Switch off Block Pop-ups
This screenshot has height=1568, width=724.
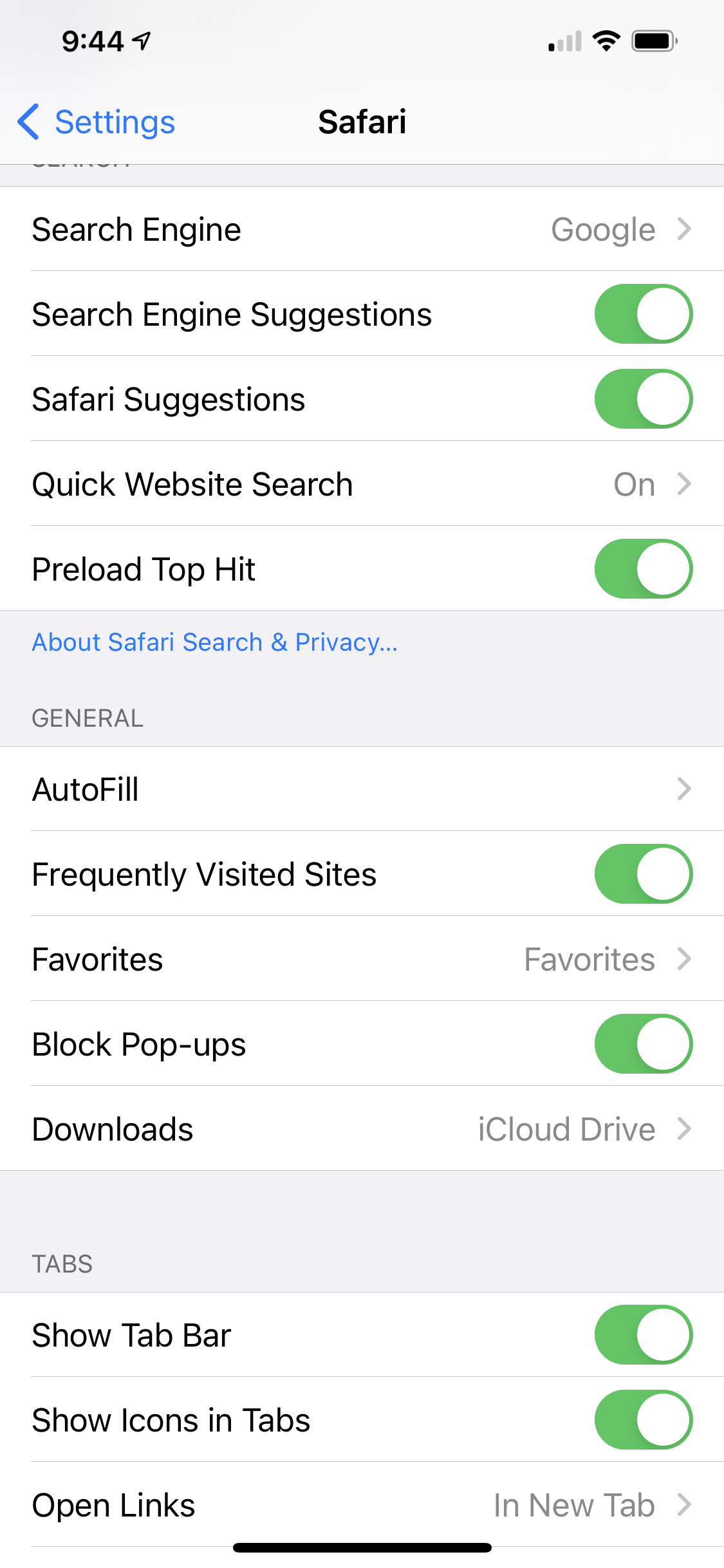[x=643, y=1044]
